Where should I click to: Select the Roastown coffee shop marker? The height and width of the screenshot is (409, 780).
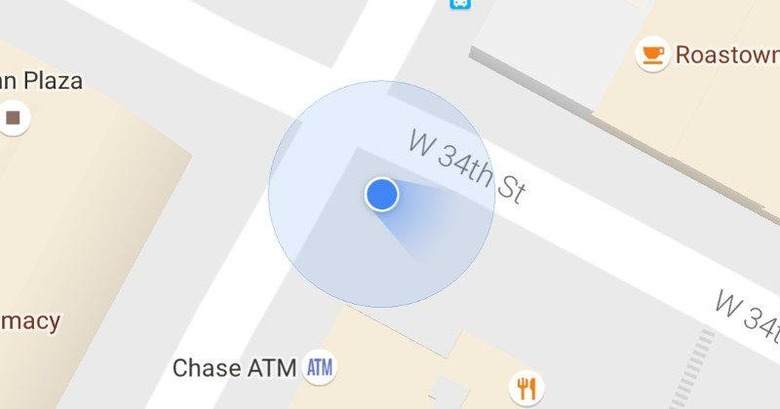point(652,54)
